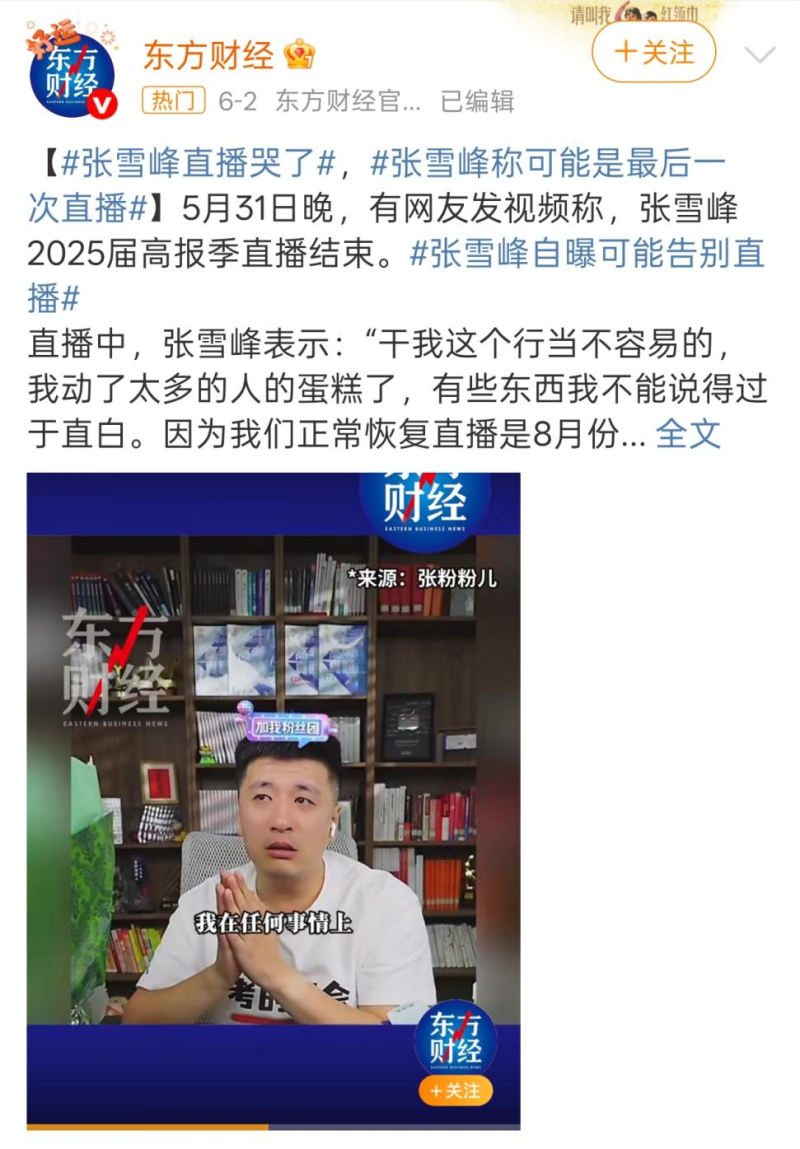Image resolution: width=800 pixels, height=1149 pixels.
Task: Open hashtag #张雪峰直播哭了#
Action: point(200,162)
